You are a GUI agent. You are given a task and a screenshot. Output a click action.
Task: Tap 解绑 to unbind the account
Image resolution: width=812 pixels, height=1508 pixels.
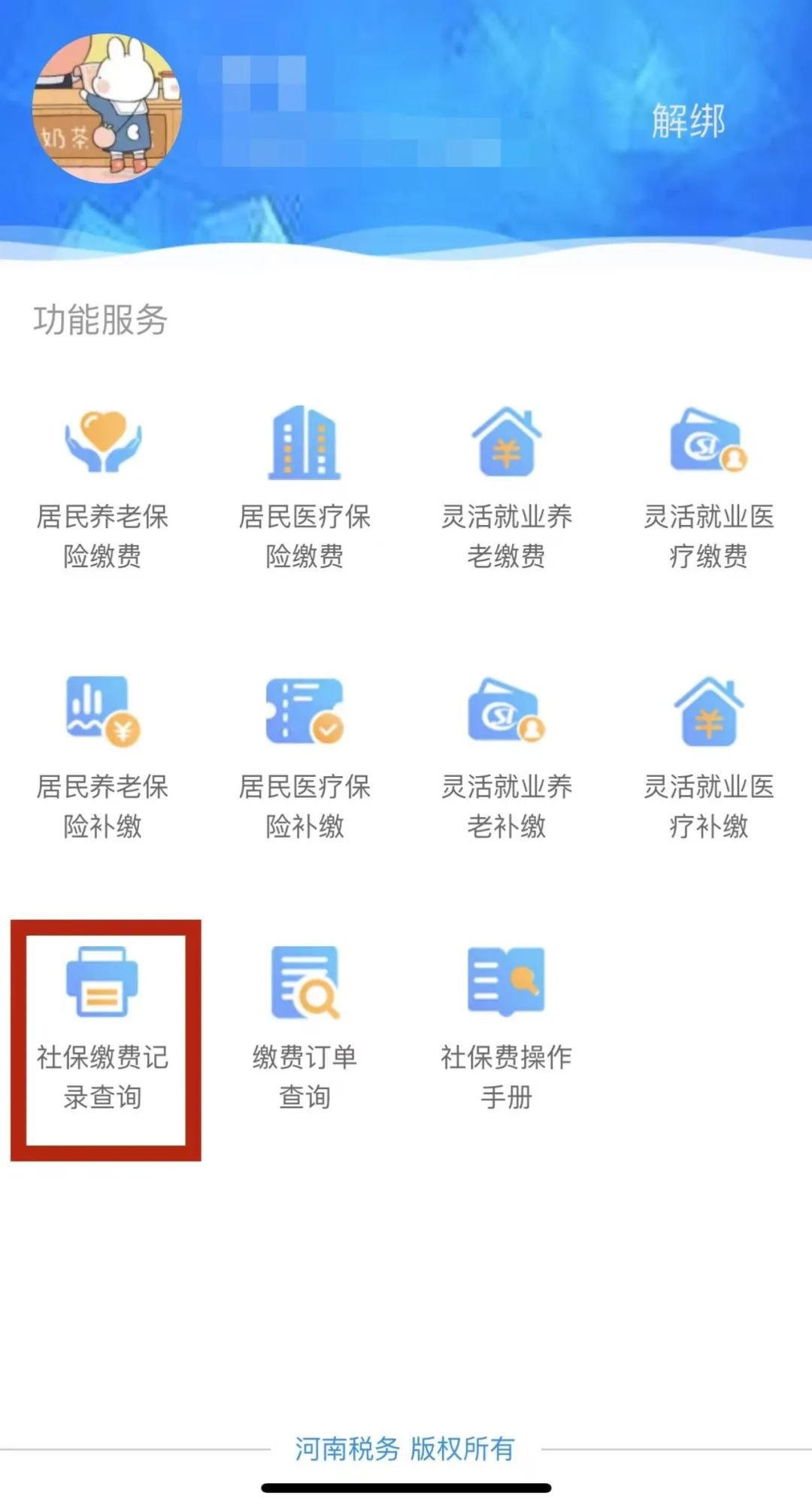click(687, 121)
